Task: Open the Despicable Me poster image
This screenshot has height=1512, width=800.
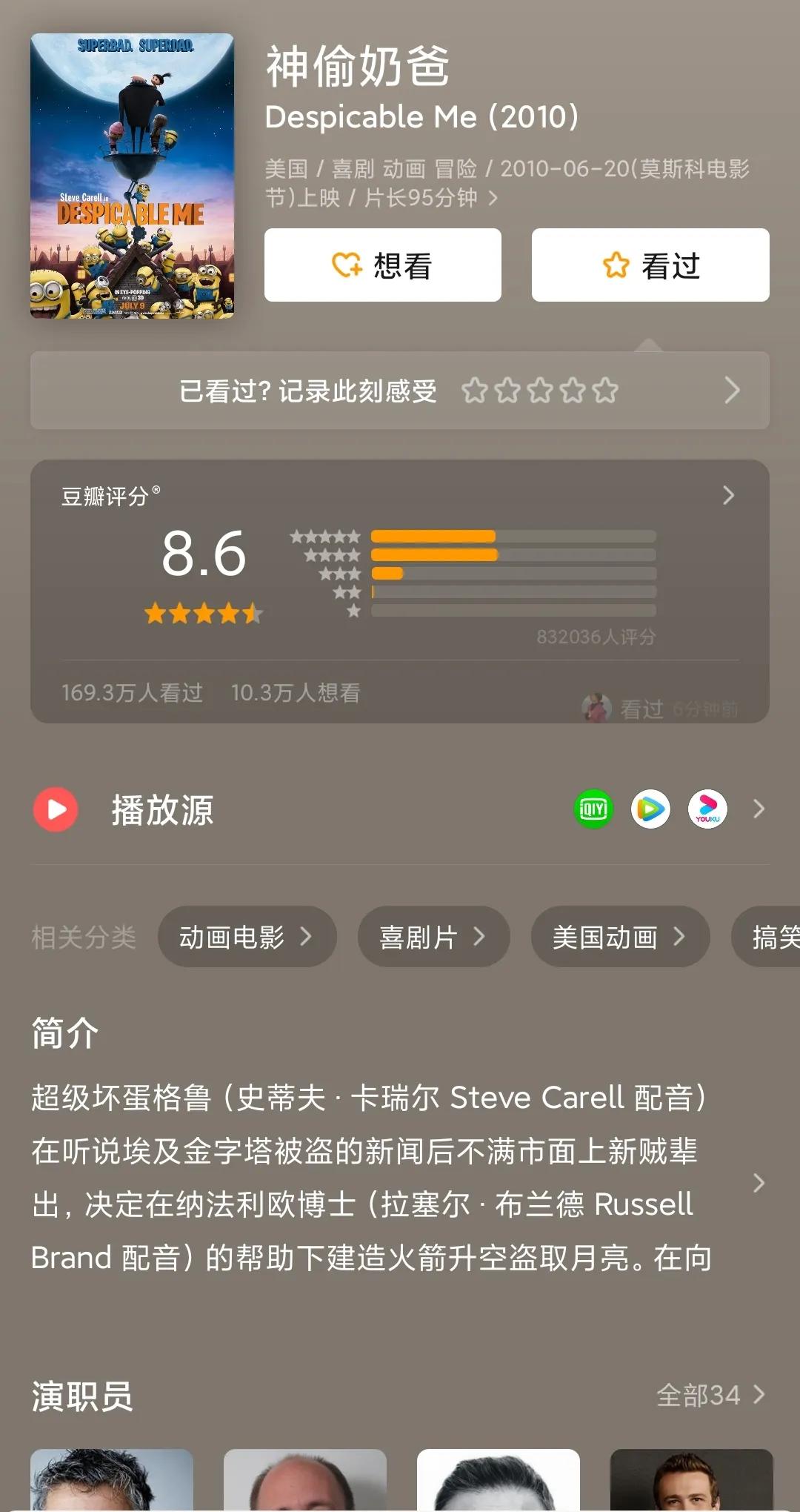Action: (132, 176)
